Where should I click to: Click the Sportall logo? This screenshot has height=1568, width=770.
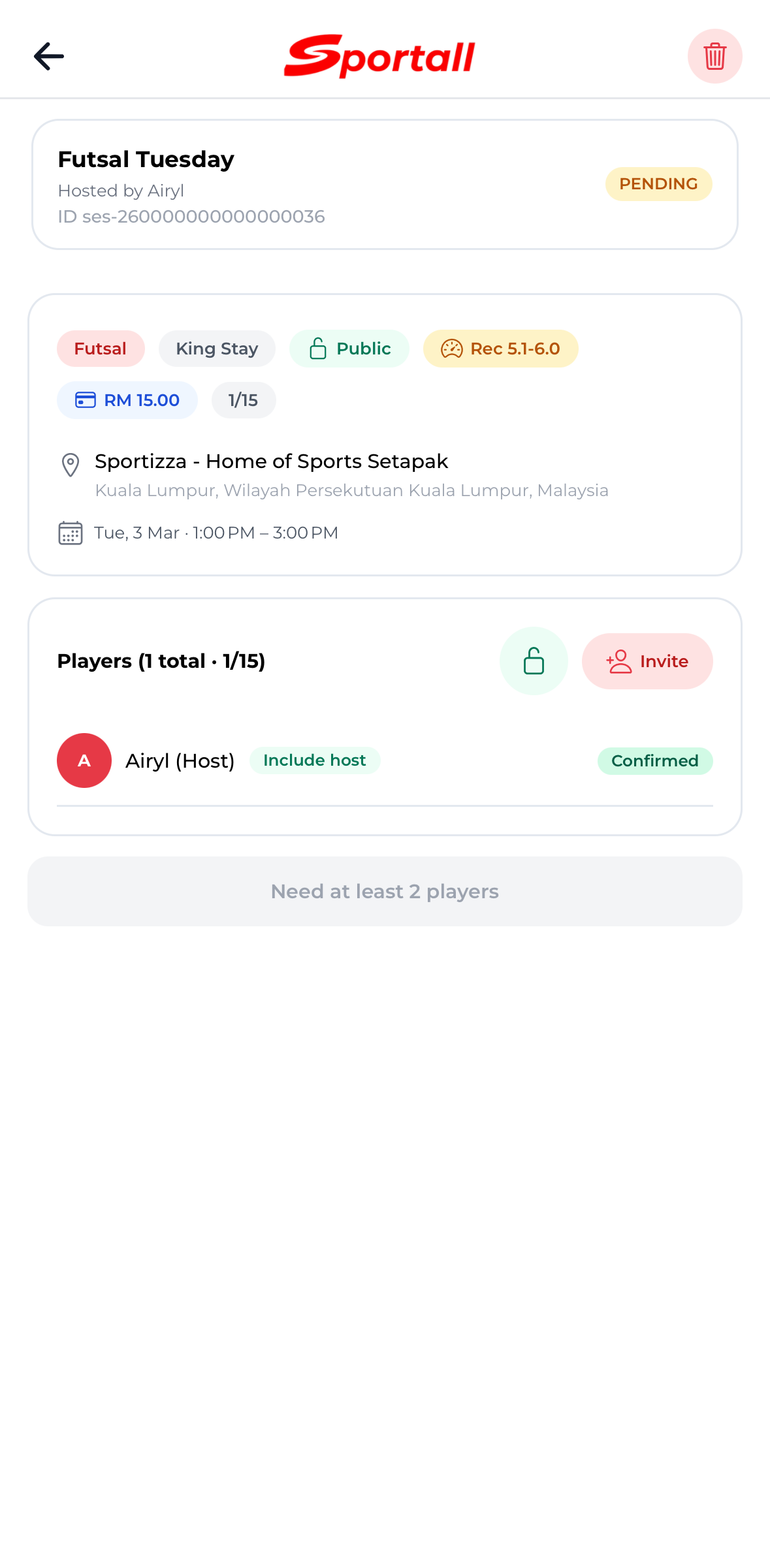point(381,56)
